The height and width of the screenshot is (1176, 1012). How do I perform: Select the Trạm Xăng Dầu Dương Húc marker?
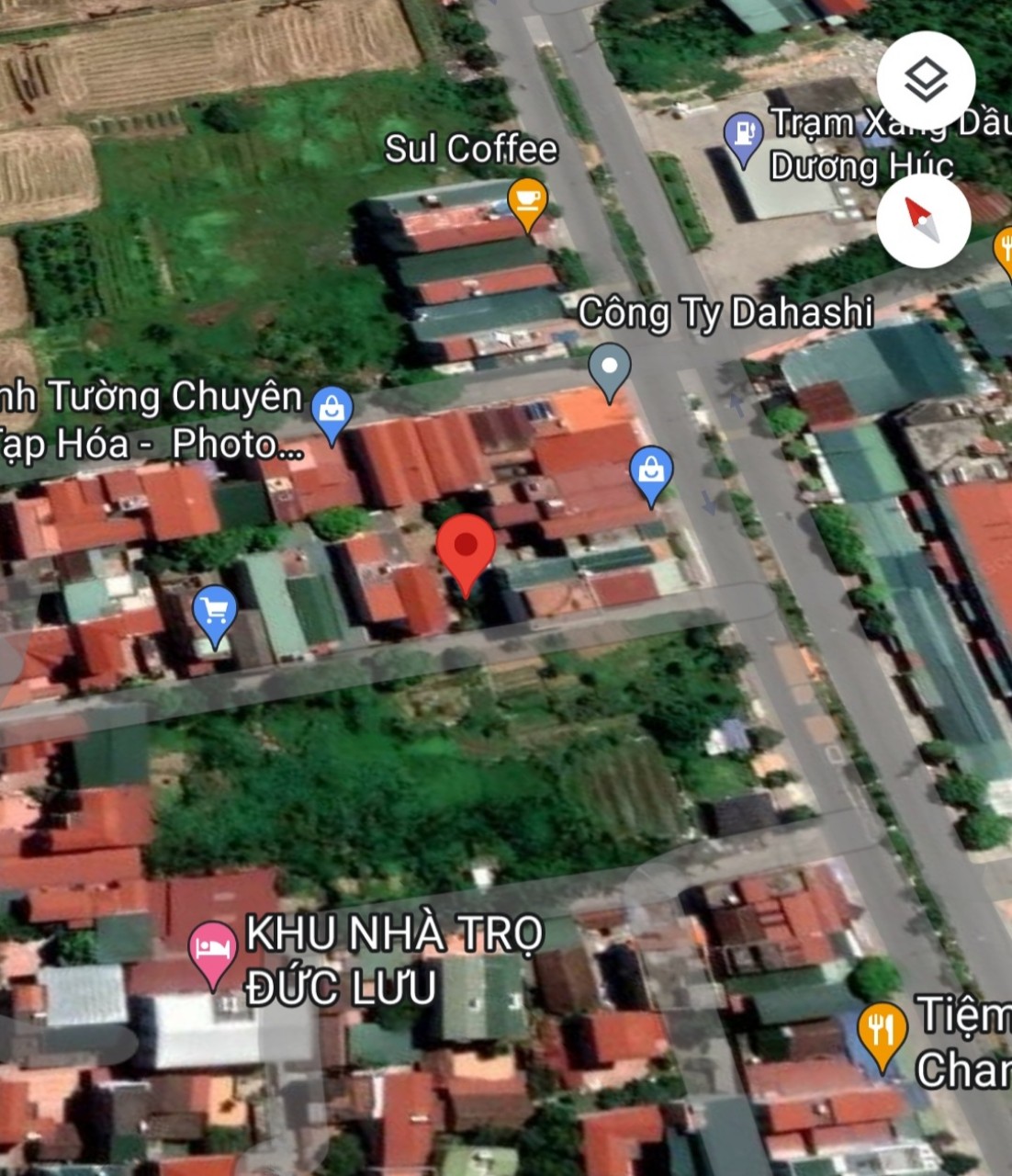pyautogui.click(x=743, y=136)
